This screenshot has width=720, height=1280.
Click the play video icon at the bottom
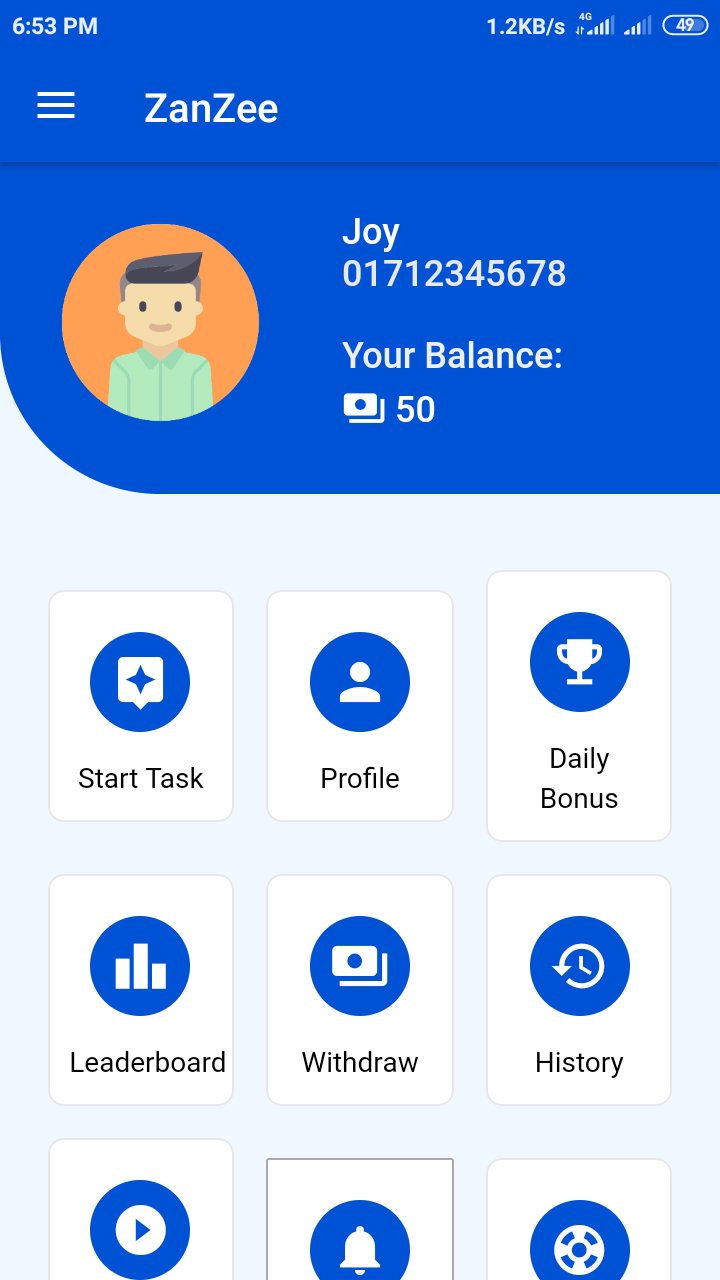(140, 1230)
